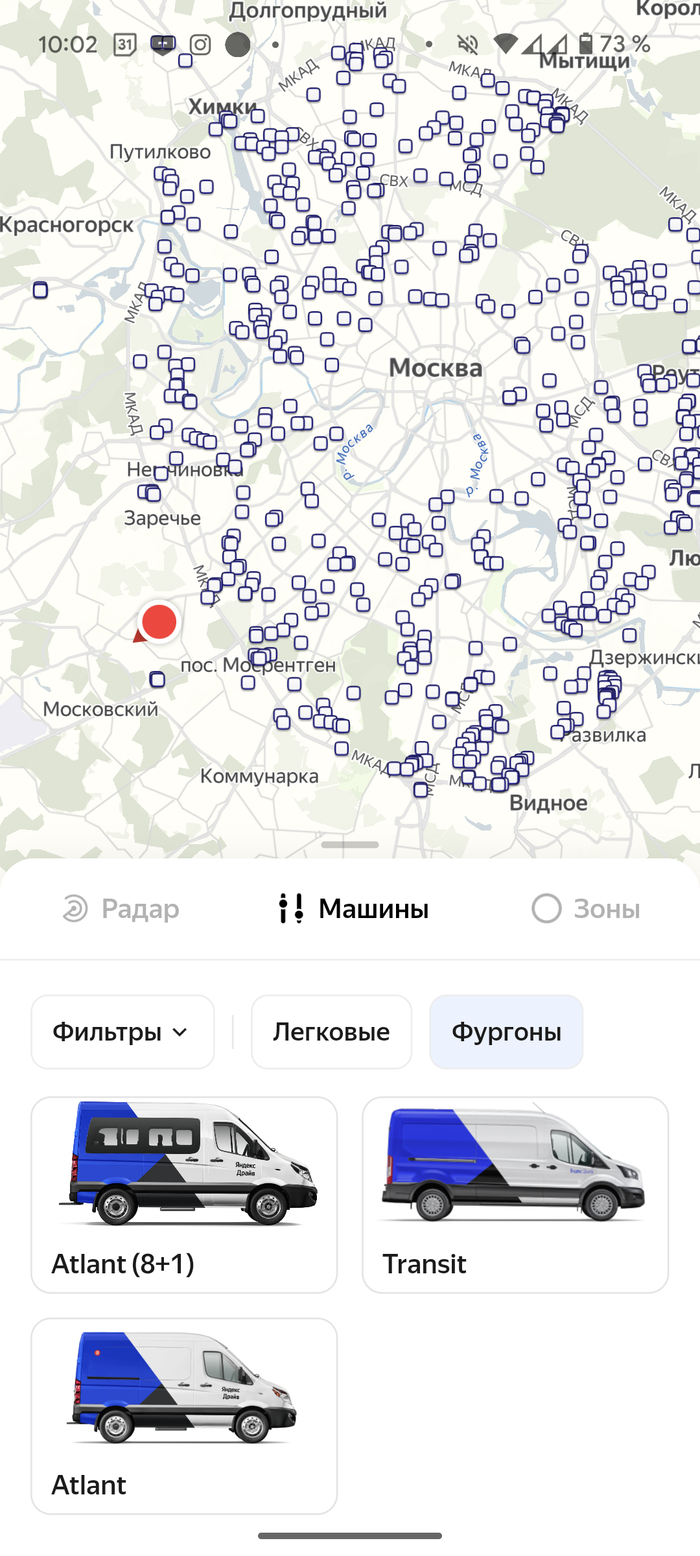
Task: Toggle the Фургоны chip
Action: click(x=506, y=1032)
